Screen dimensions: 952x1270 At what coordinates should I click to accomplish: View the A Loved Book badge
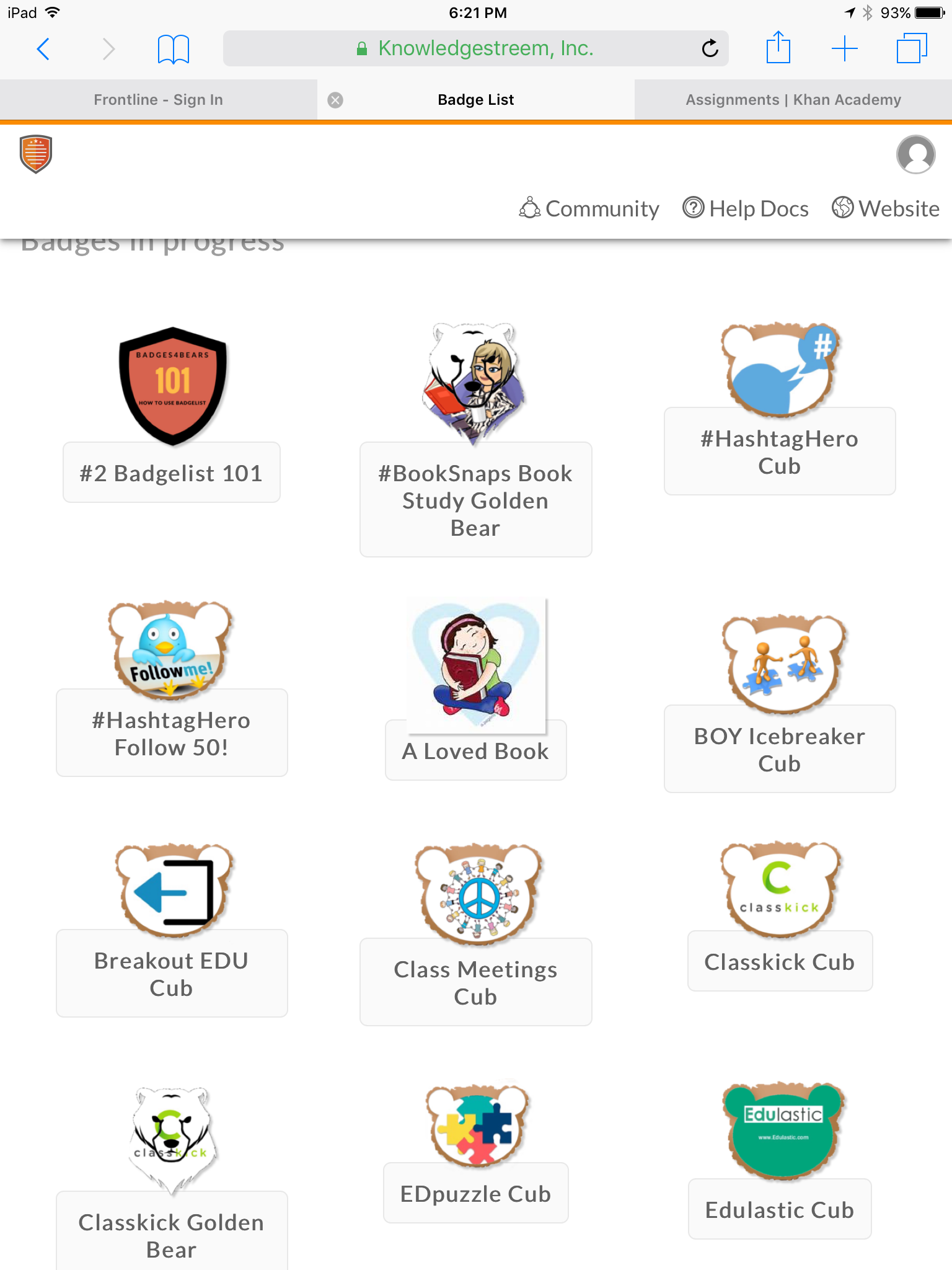(475, 750)
